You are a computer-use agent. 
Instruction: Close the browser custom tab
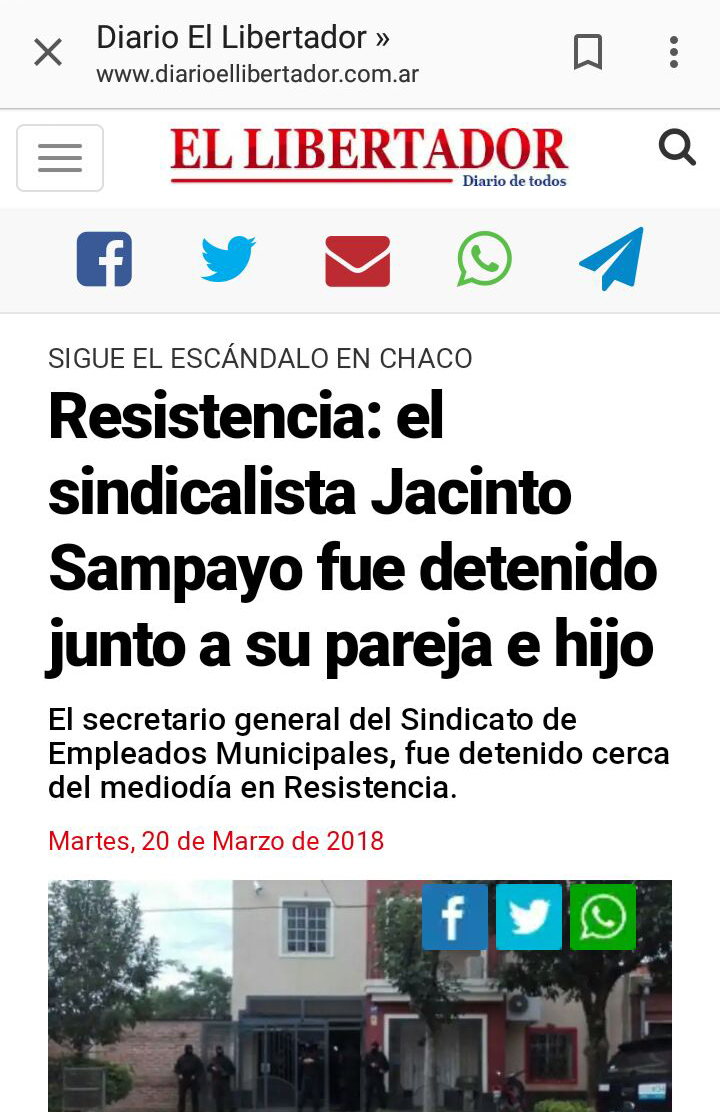(x=48, y=52)
